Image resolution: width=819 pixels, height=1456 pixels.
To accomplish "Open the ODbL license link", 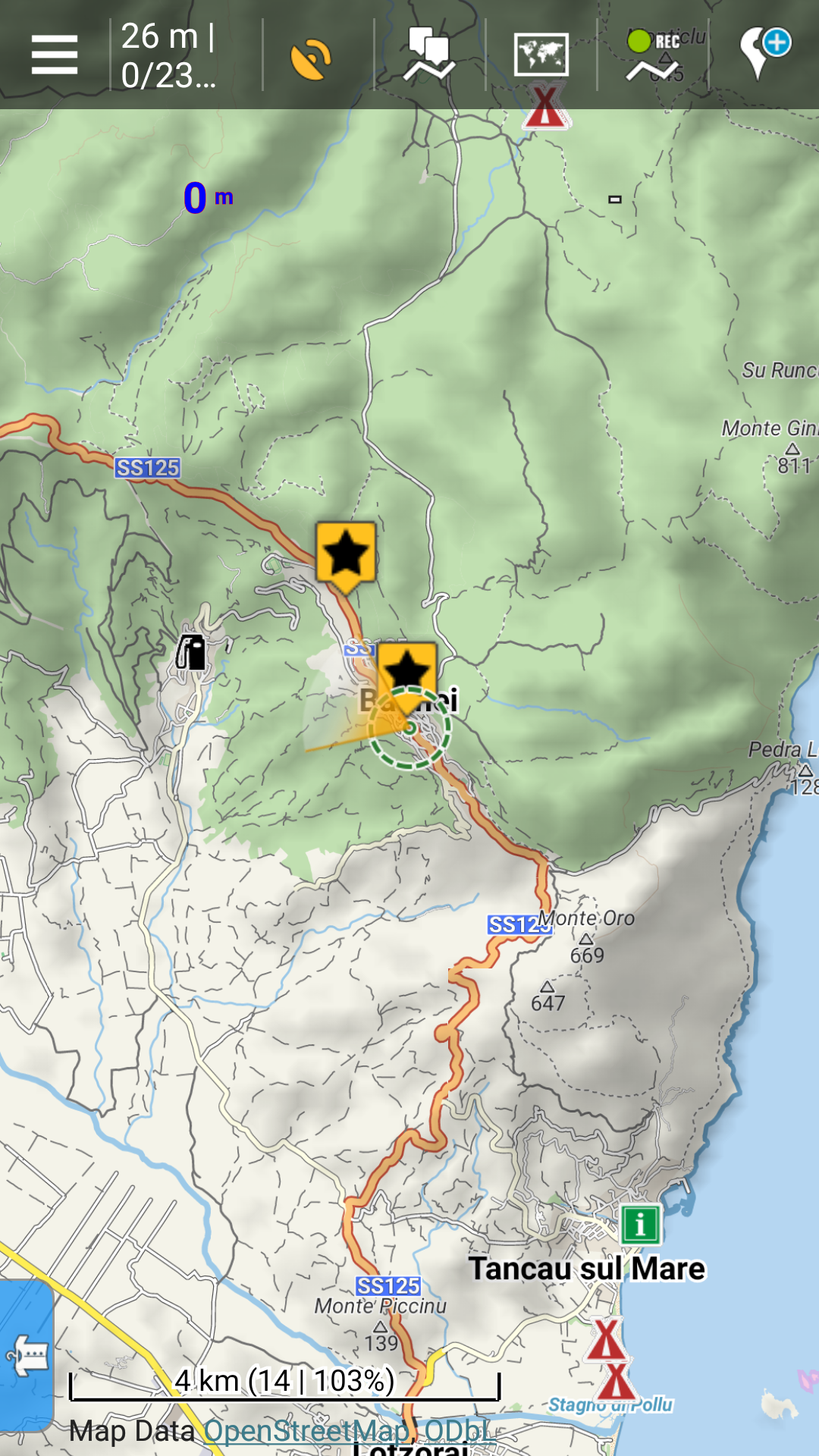I will [460, 1431].
